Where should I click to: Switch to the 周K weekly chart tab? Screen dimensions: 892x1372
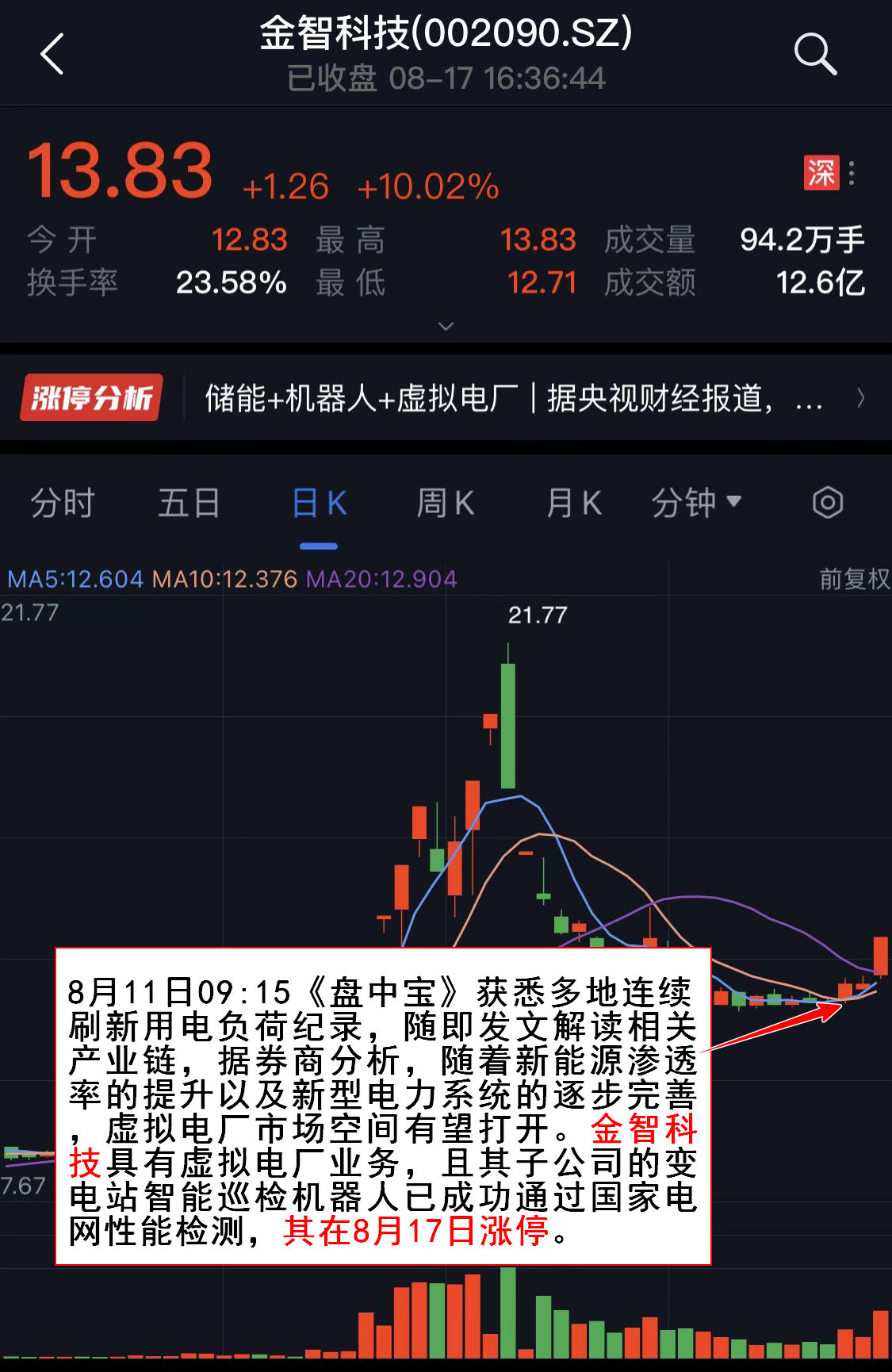(x=446, y=503)
